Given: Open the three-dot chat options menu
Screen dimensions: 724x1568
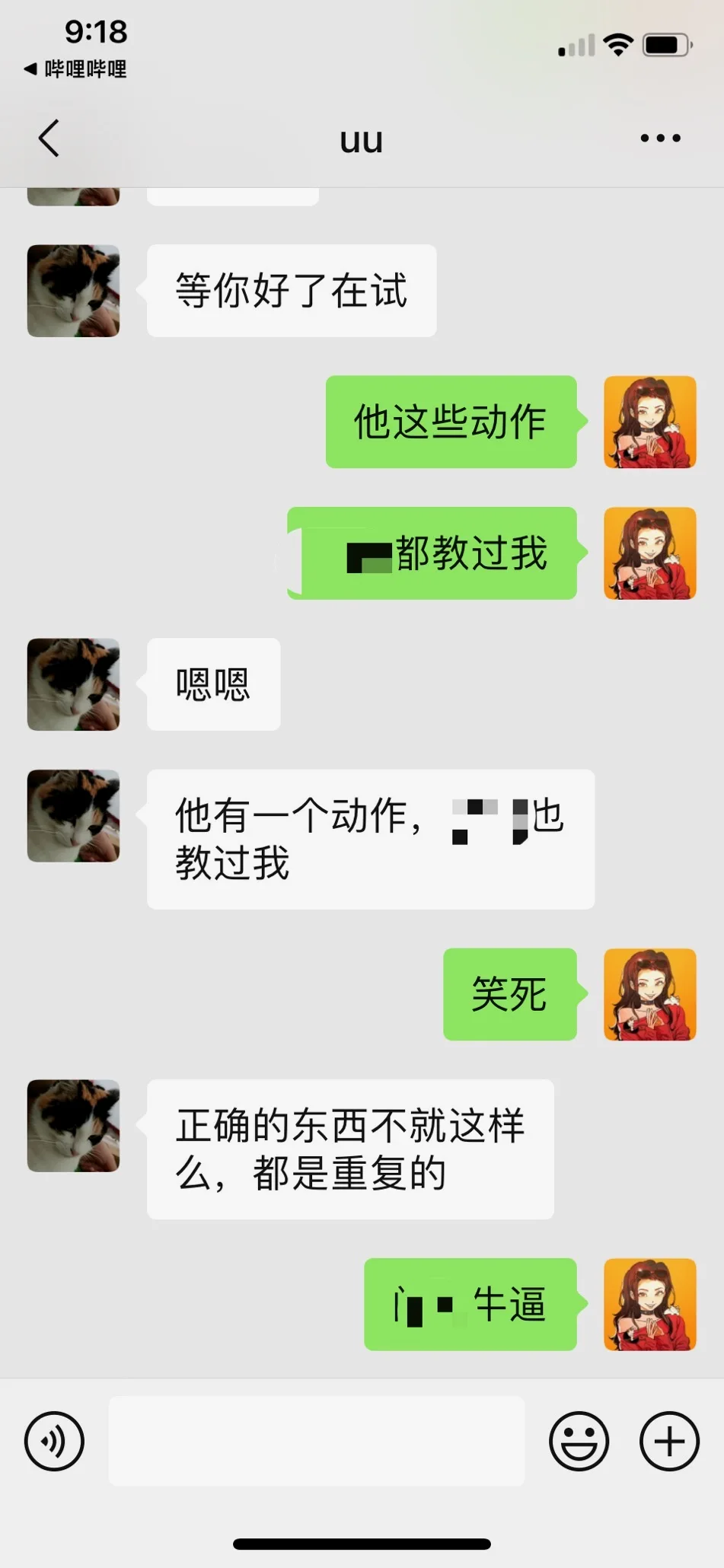Looking at the screenshot, I should (x=660, y=139).
